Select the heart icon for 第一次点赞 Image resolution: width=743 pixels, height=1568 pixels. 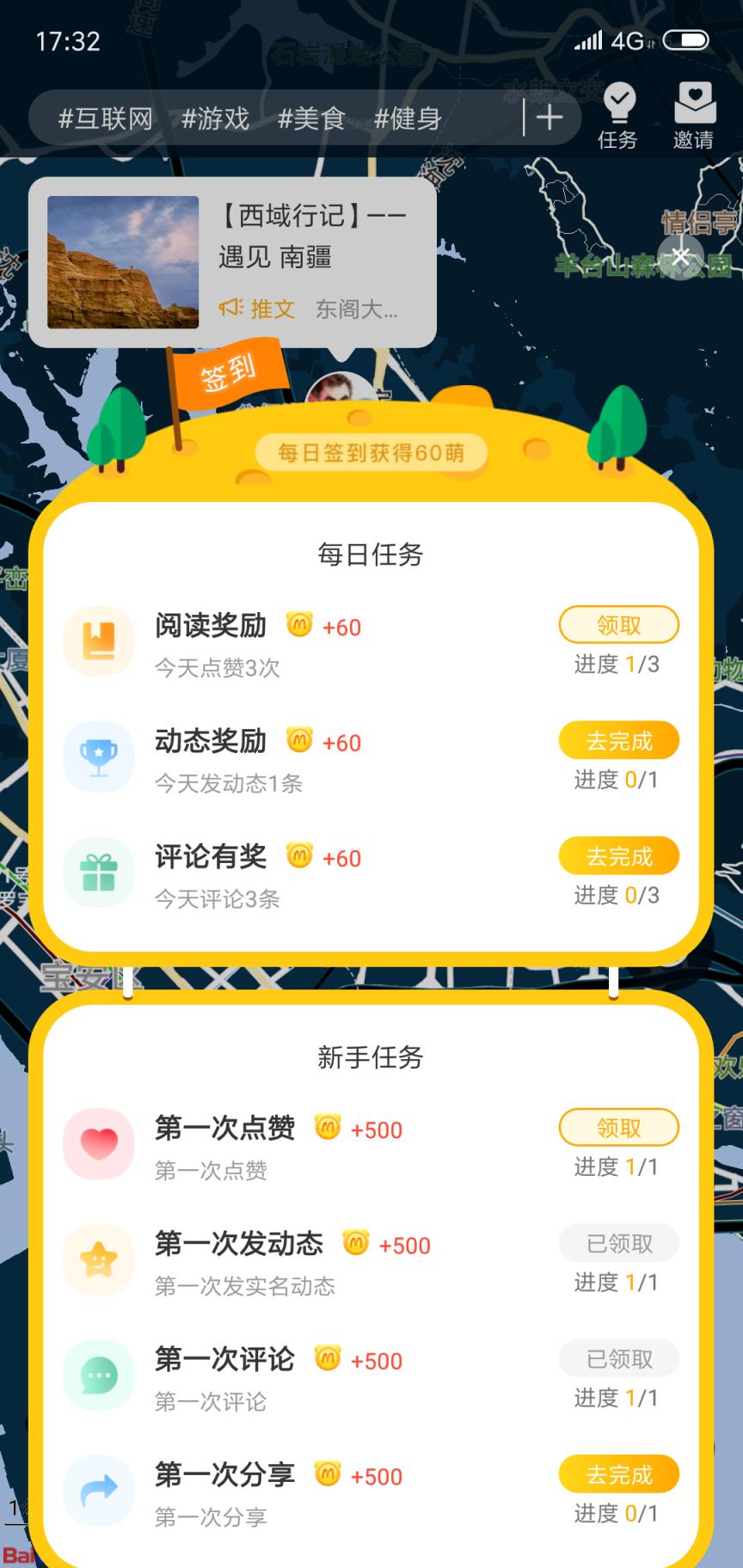(98, 1143)
